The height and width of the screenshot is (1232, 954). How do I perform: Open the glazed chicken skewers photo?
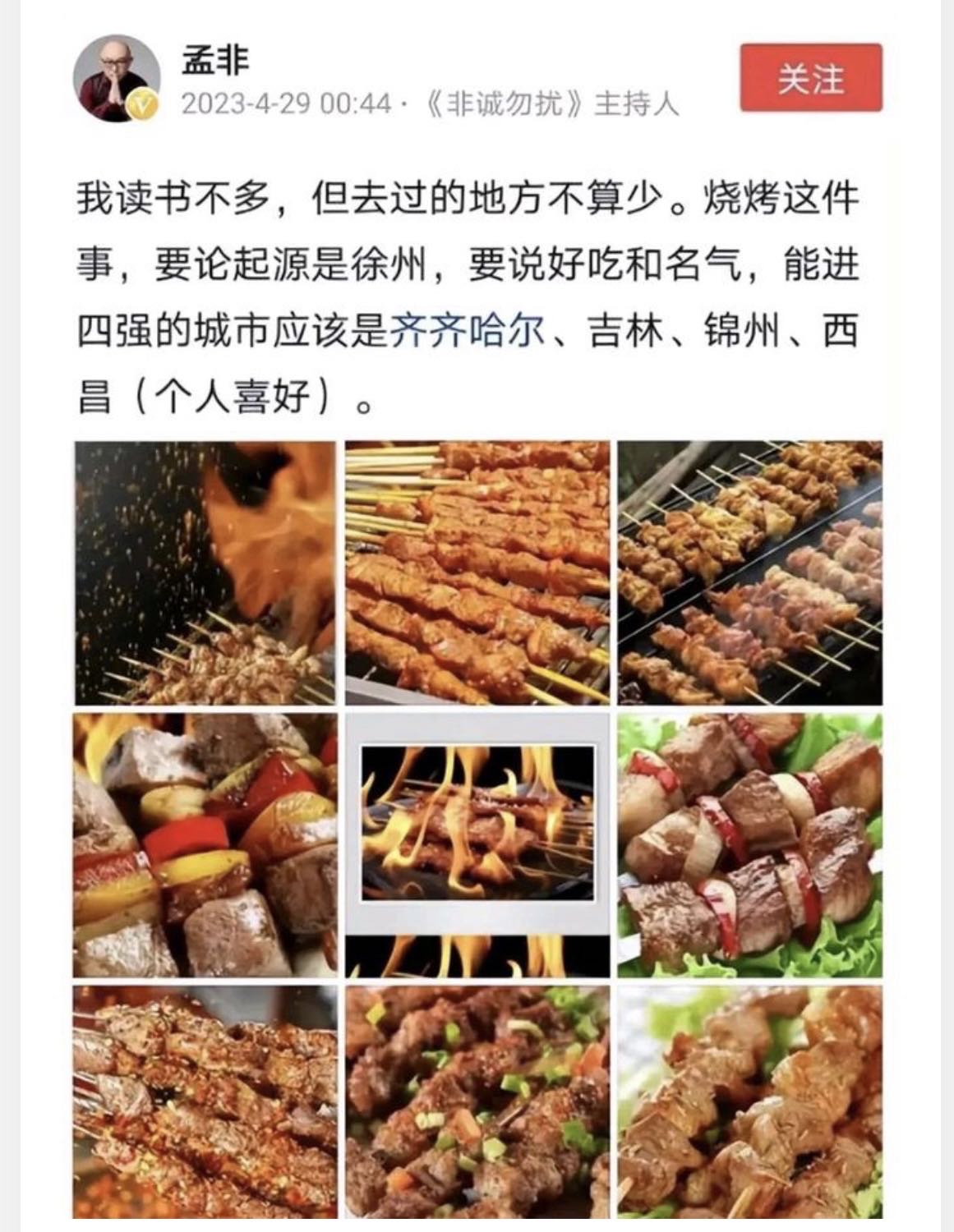click(749, 1102)
